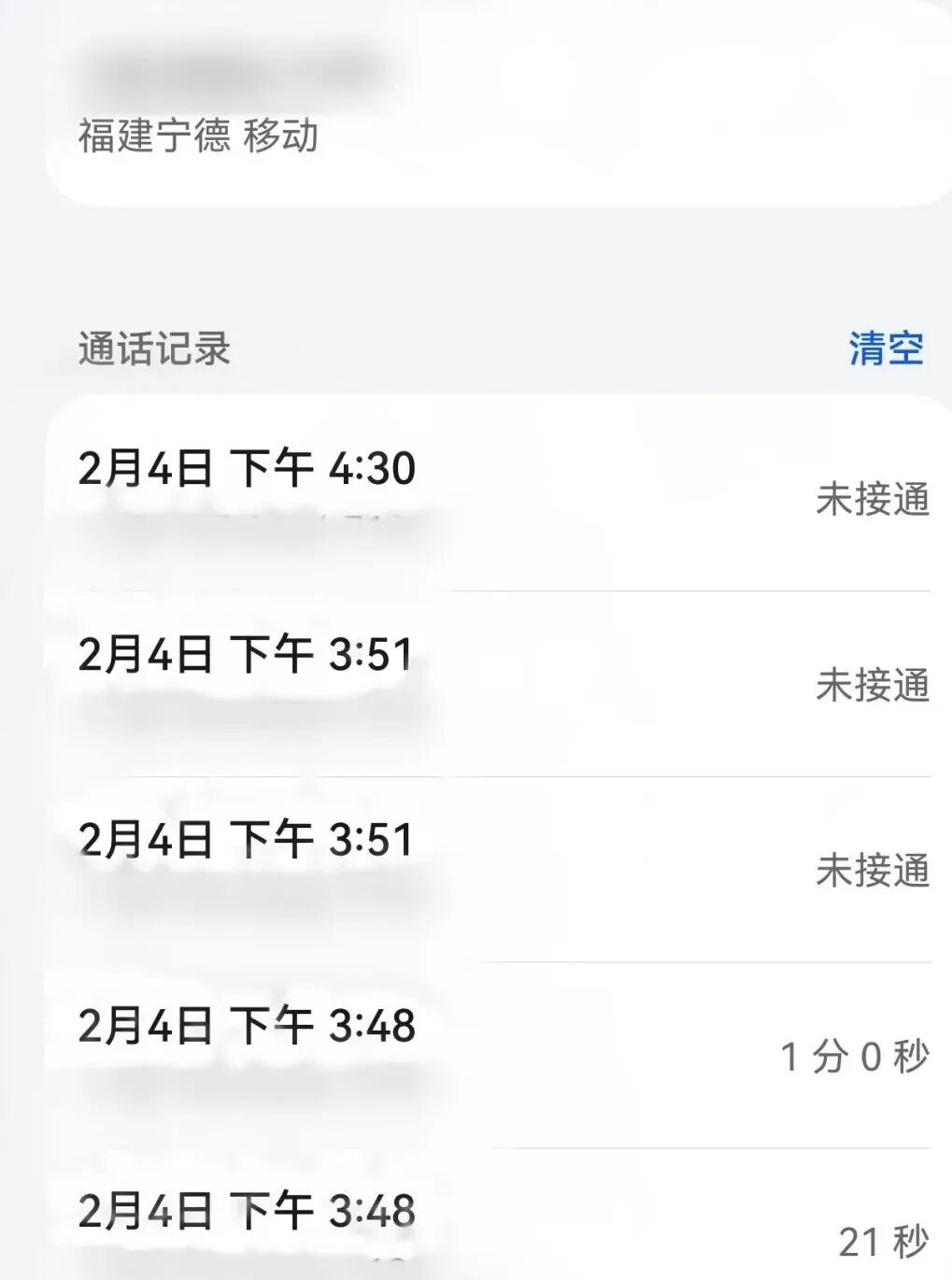Select the 通话记录 section header

point(155,347)
